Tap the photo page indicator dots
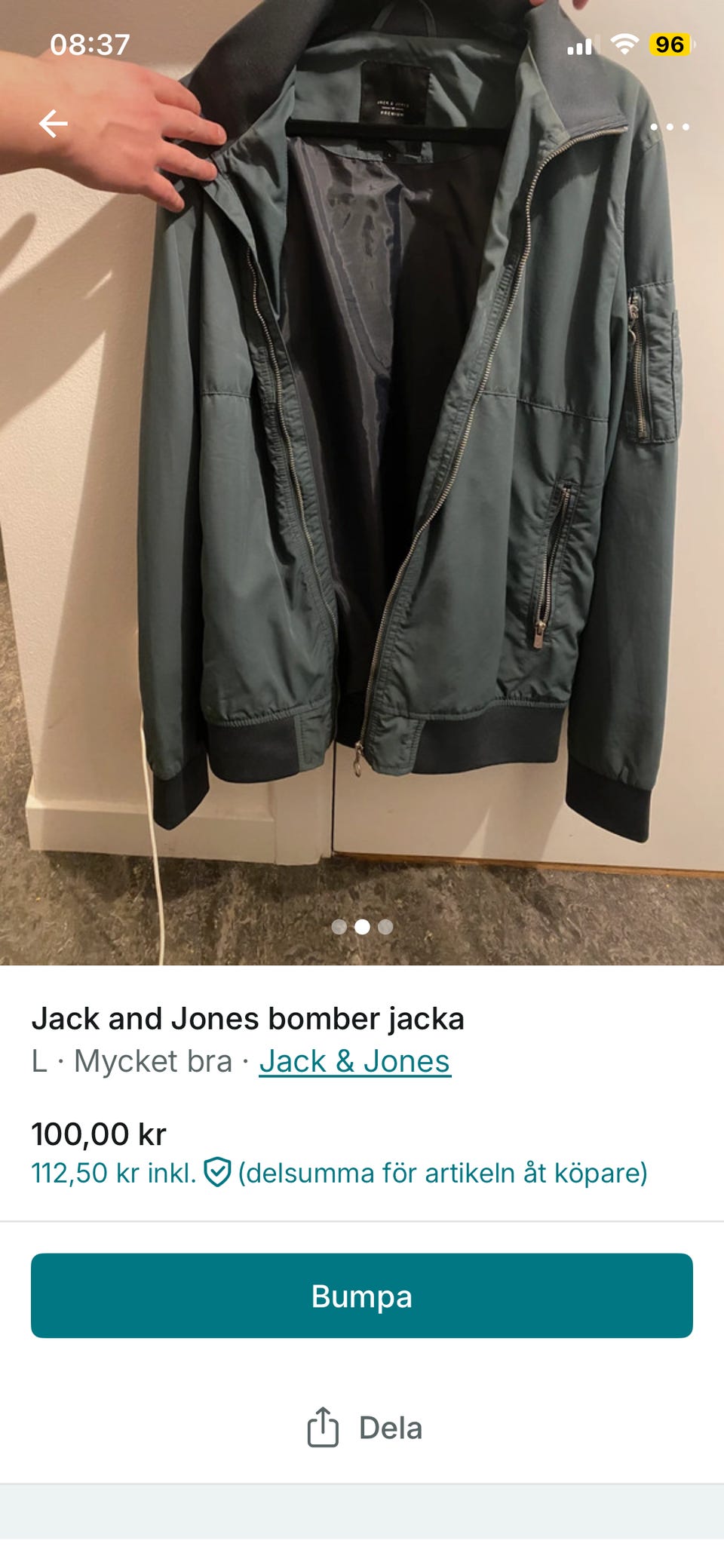The image size is (724, 1568). (x=362, y=927)
